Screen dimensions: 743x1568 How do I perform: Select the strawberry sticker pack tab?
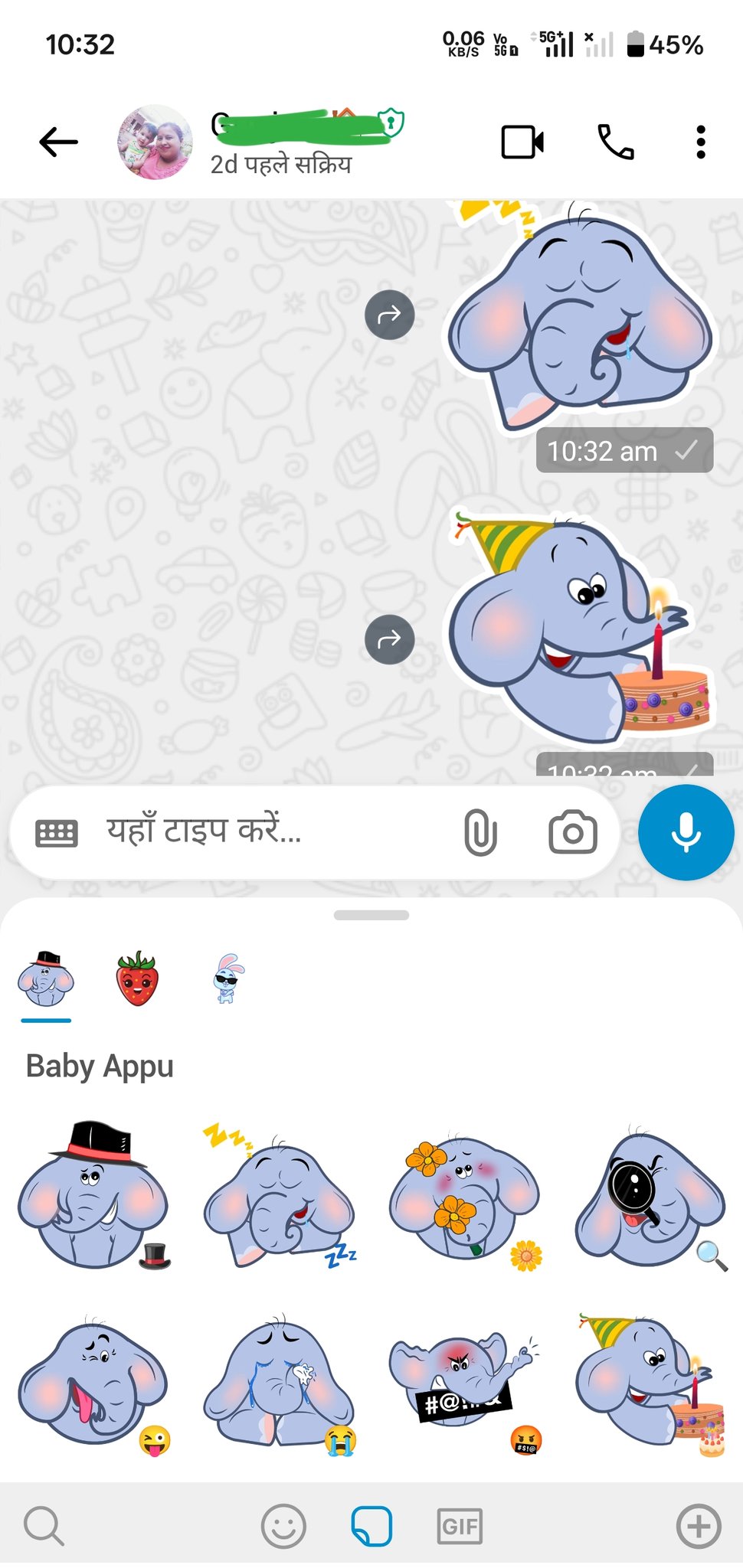click(137, 978)
